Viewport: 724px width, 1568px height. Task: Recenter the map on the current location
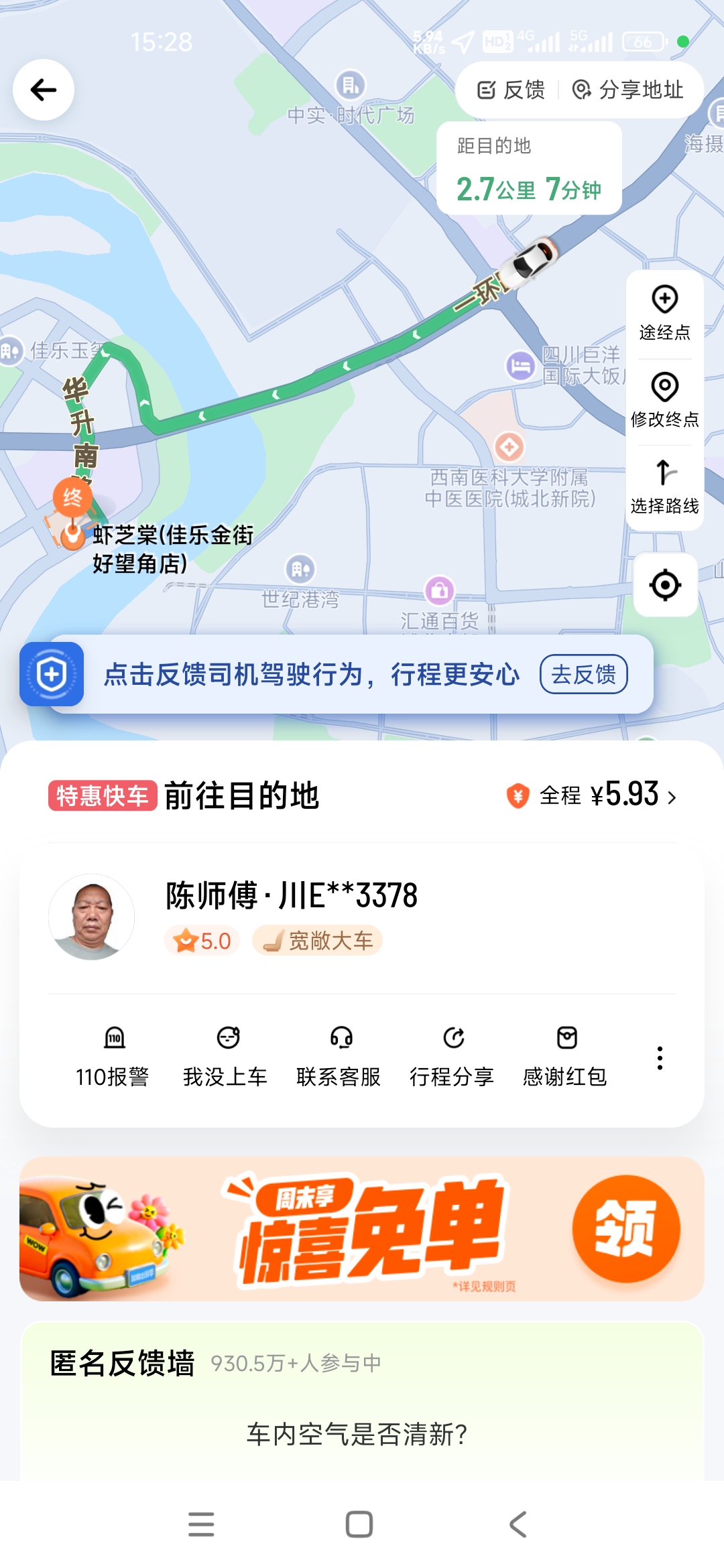[665, 585]
